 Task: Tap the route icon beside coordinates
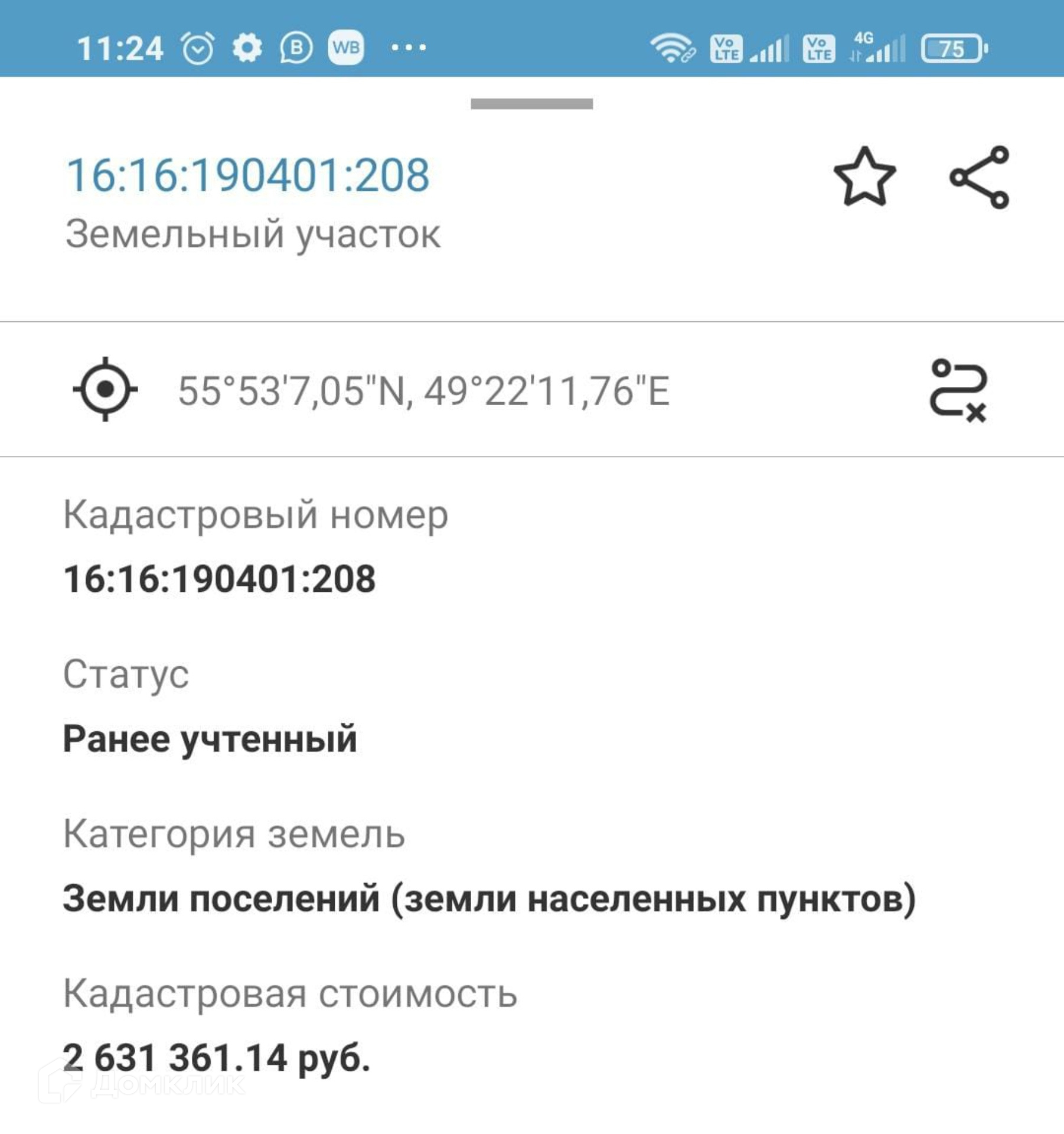coord(958,390)
